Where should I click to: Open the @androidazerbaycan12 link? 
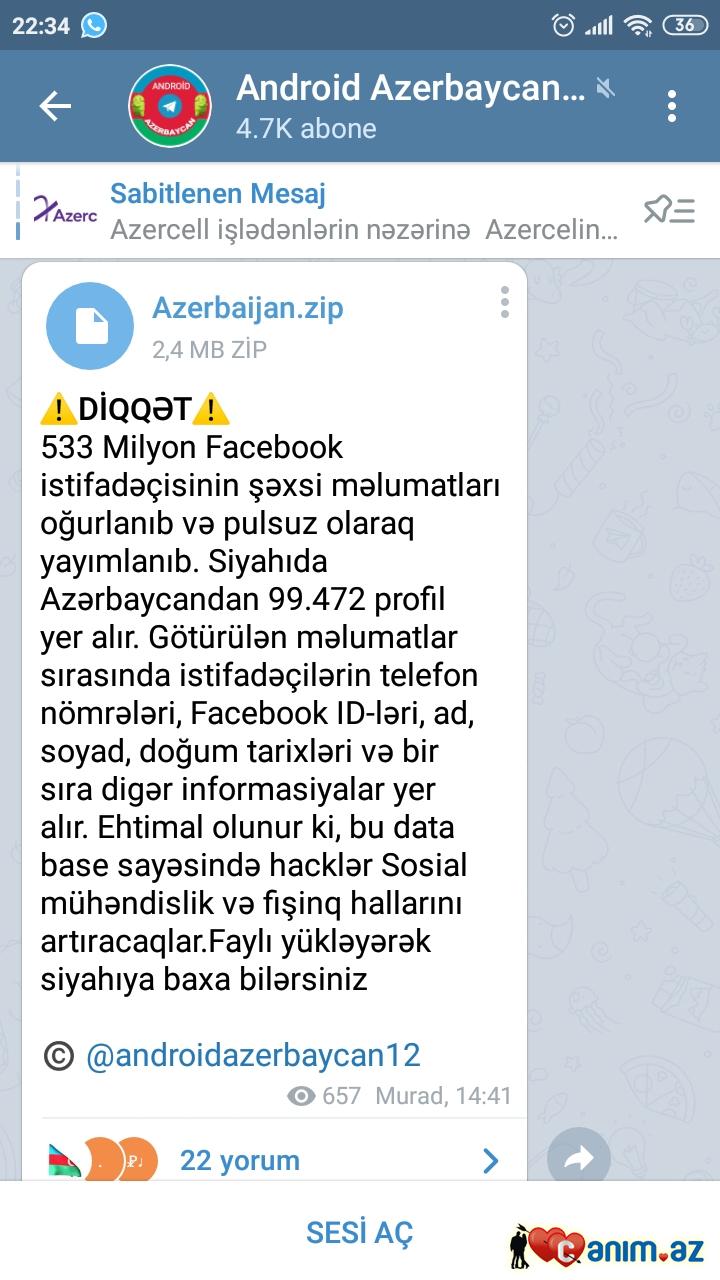click(253, 1055)
